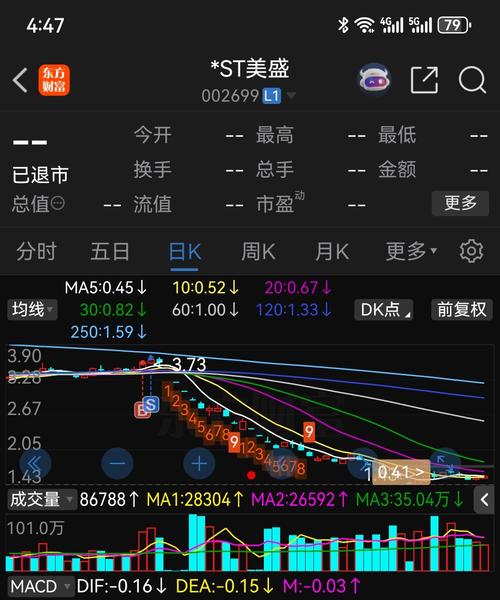Open chart settings gear

(471, 251)
